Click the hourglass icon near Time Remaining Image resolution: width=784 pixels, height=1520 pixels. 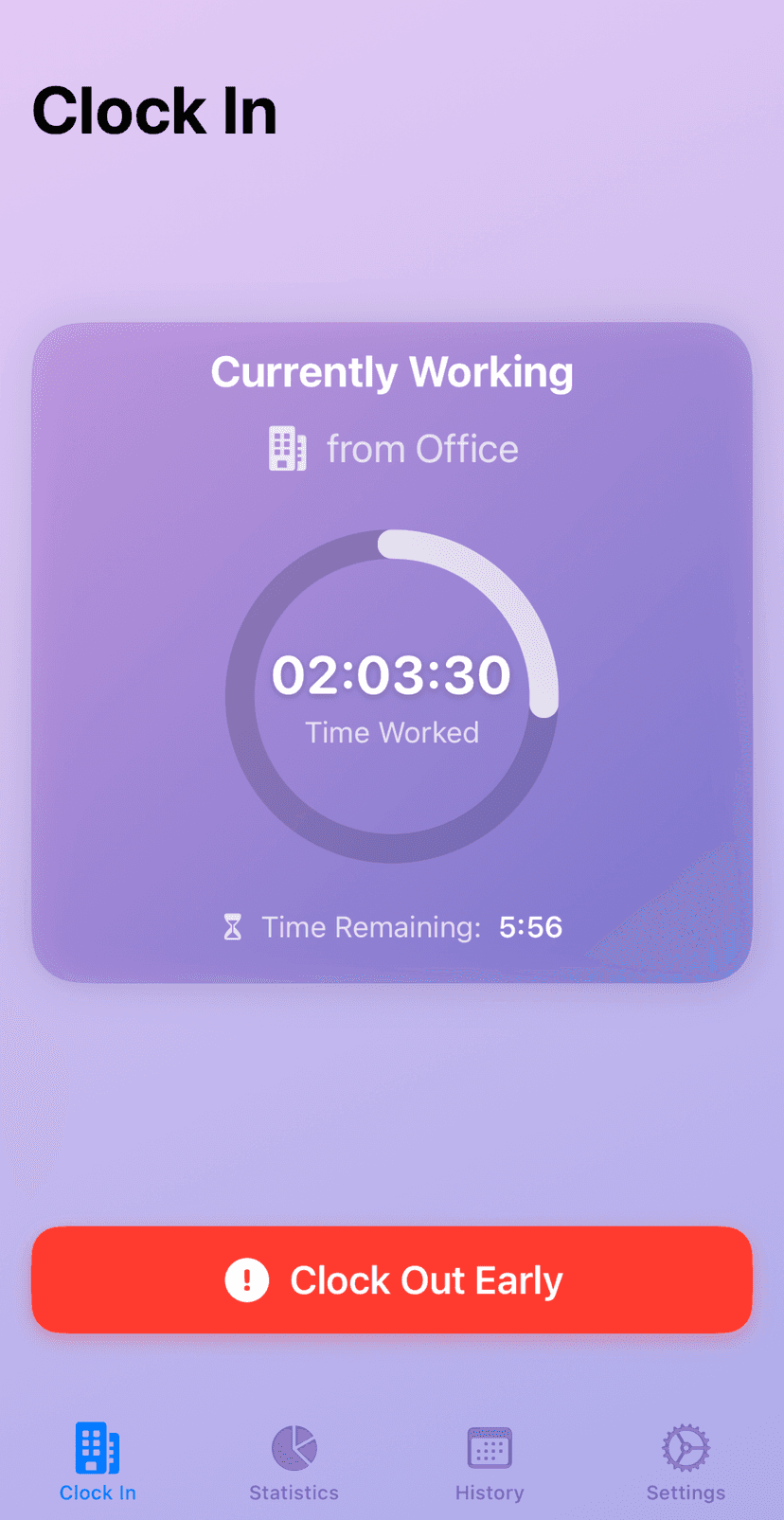tap(232, 927)
